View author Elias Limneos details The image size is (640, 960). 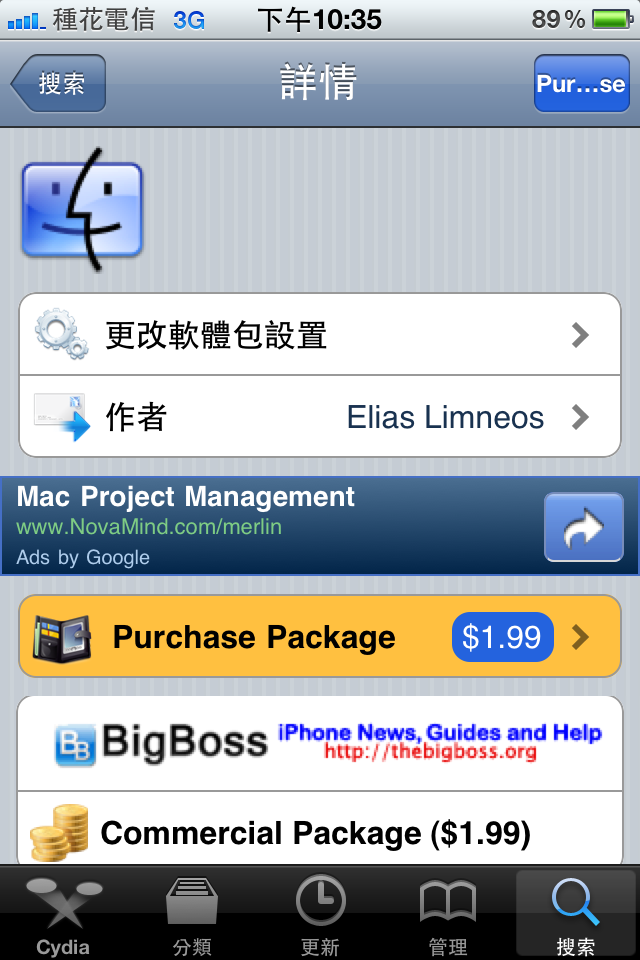click(320, 417)
